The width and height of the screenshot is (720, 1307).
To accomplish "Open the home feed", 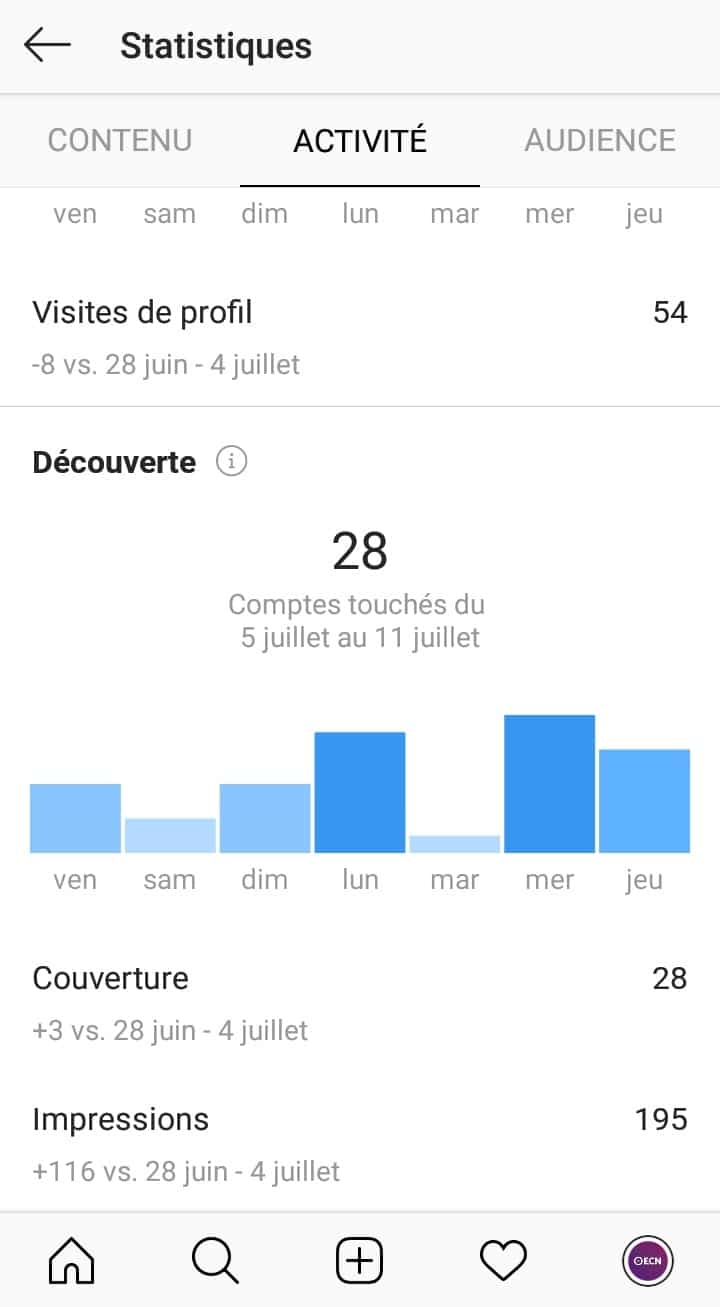I will (72, 1260).
